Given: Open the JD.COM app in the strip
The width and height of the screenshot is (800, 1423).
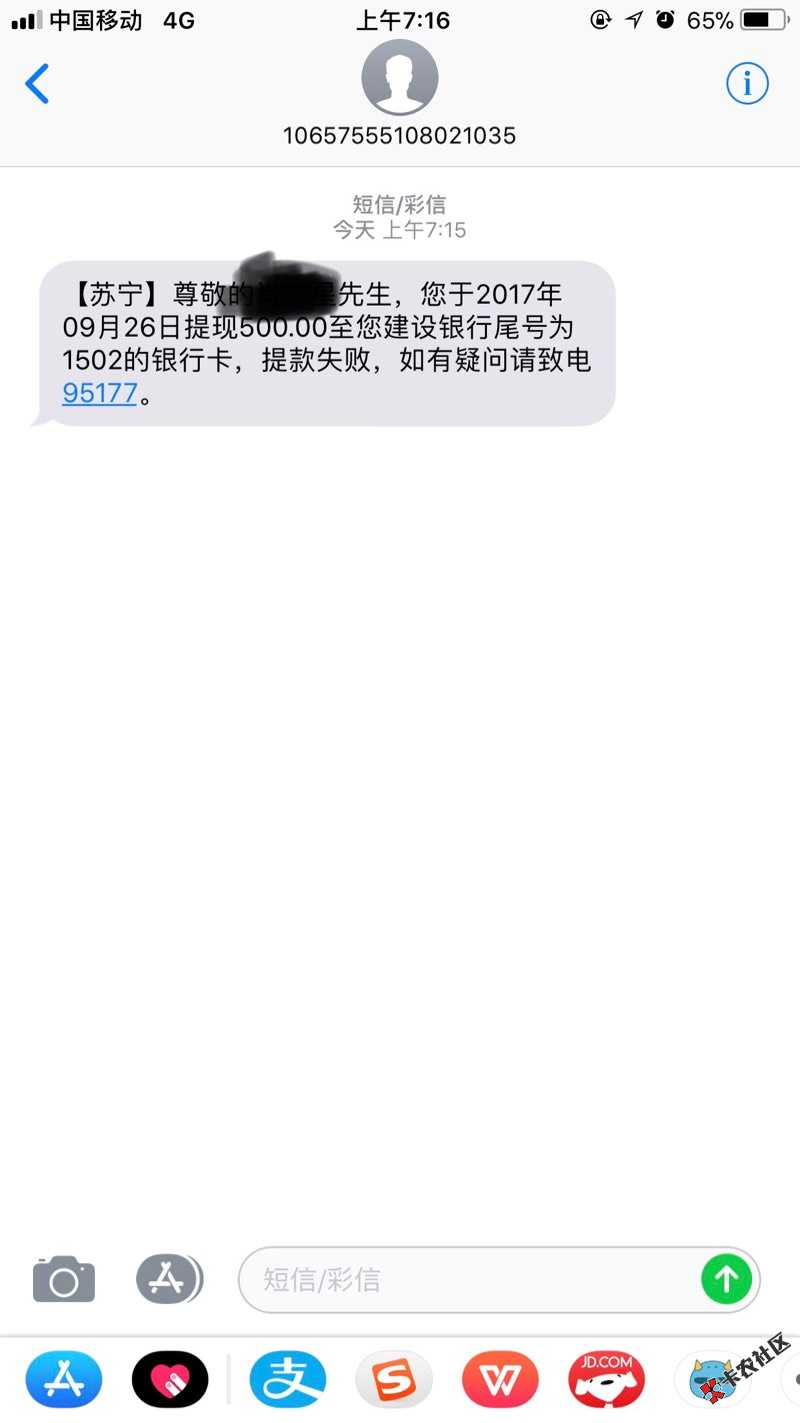Looking at the screenshot, I should point(606,1380).
